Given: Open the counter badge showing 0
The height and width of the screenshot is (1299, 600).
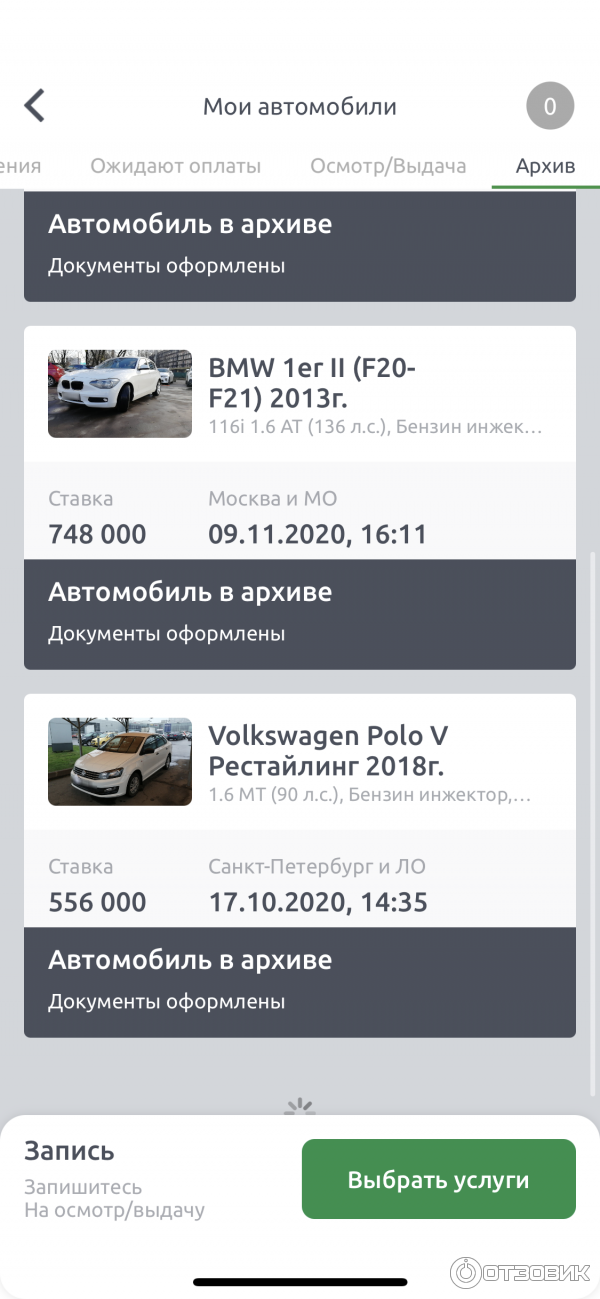Looking at the screenshot, I should pyautogui.click(x=549, y=106).
